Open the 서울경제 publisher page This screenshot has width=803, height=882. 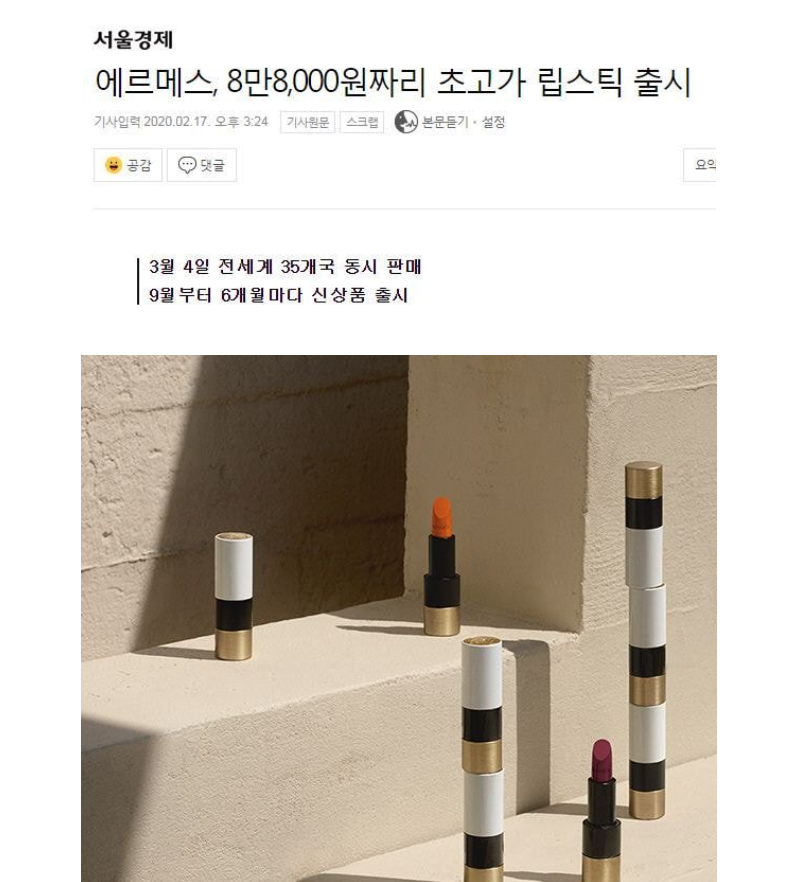(133, 39)
